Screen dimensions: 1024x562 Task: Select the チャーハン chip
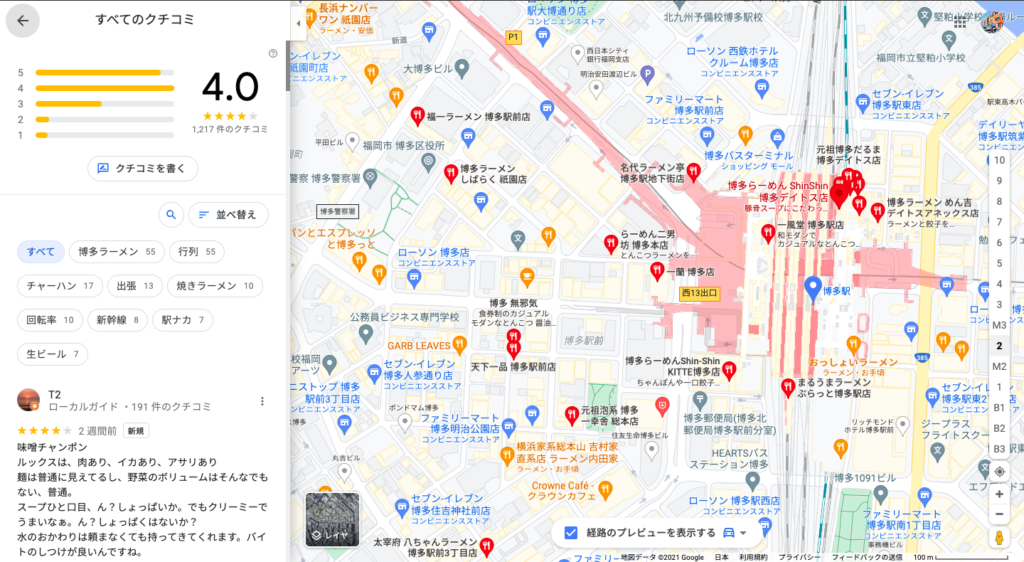coord(59,286)
